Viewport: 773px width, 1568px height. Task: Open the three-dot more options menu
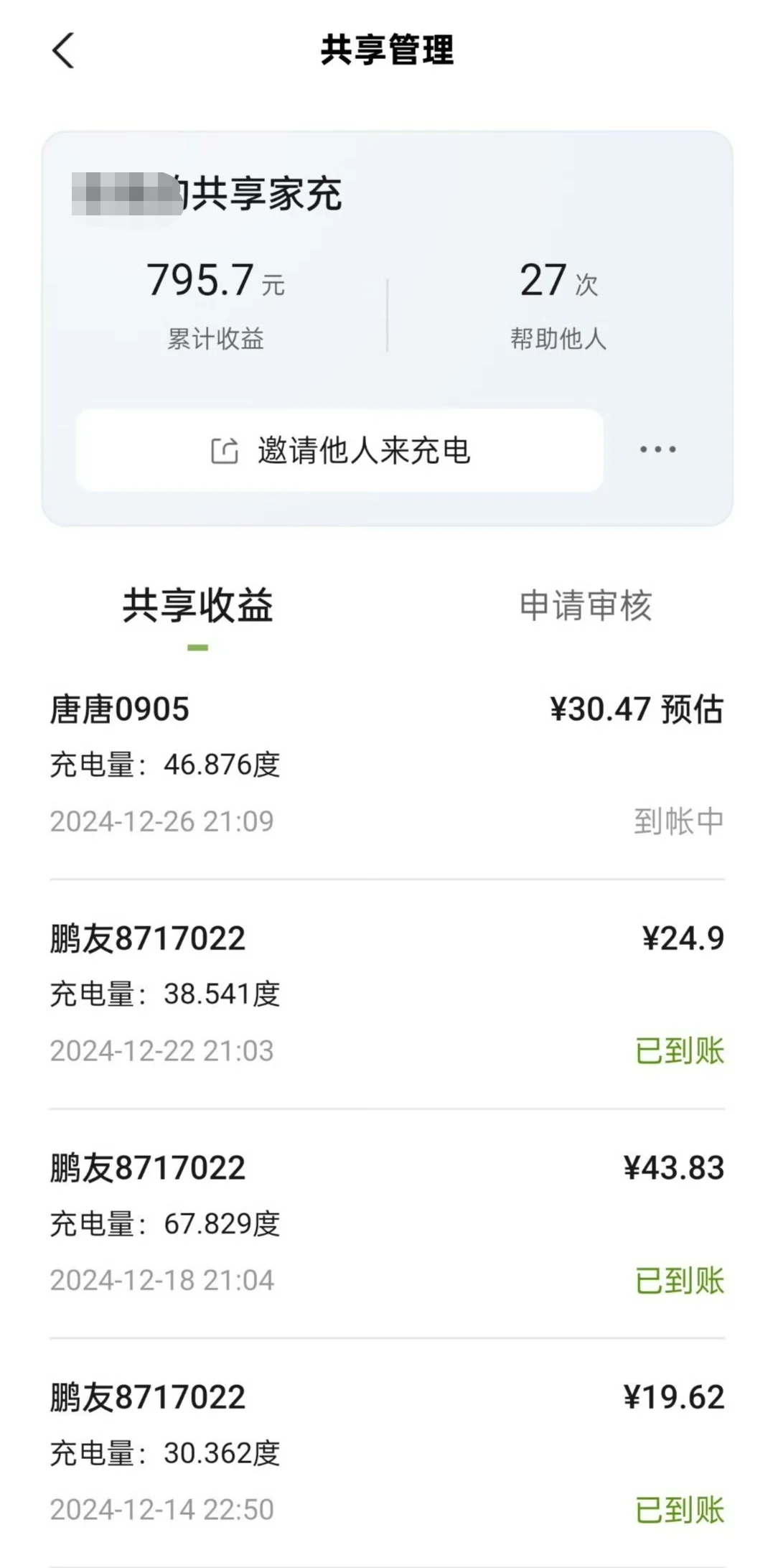[x=657, y=449]
